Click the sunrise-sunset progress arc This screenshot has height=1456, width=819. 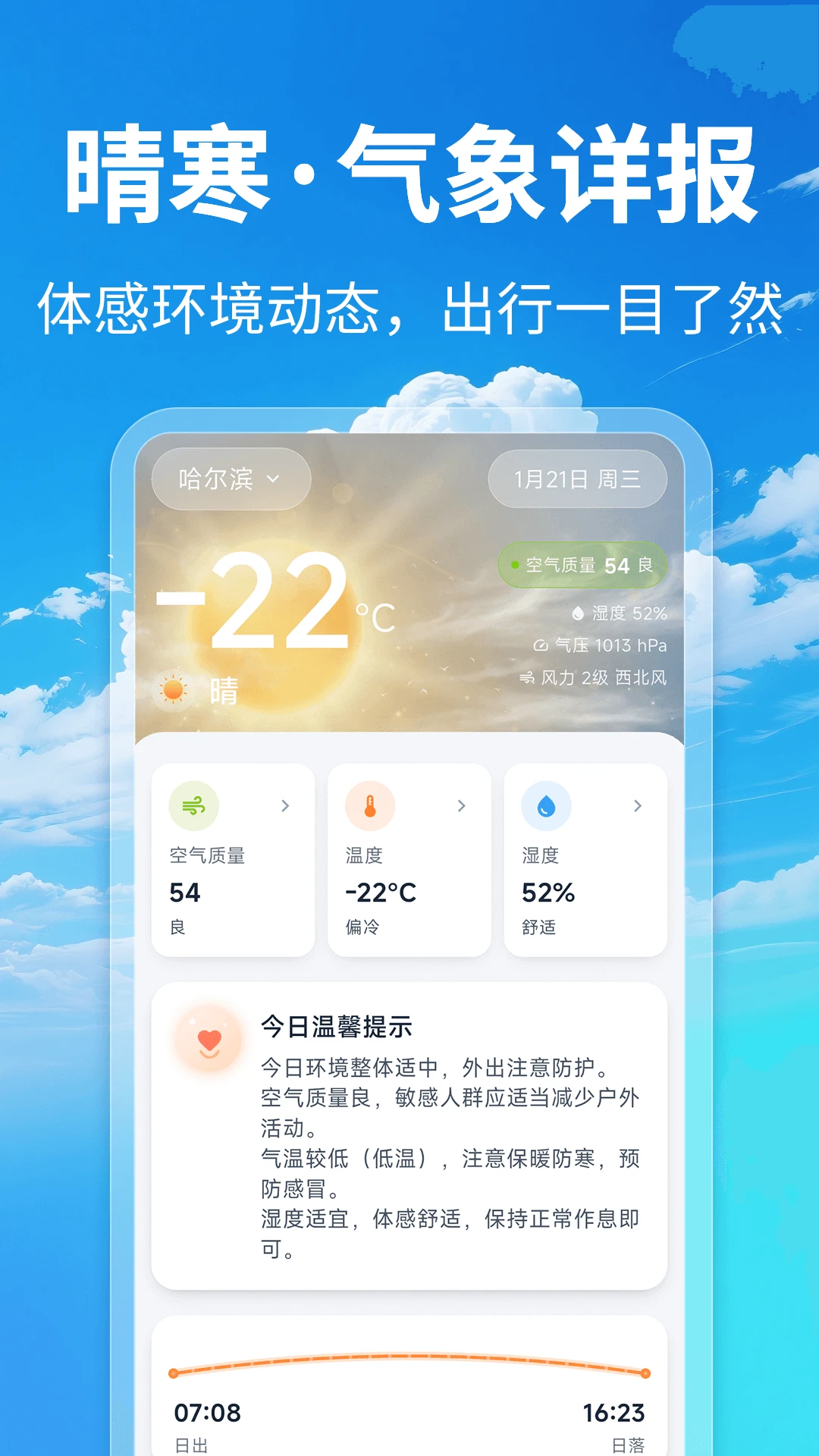tap(409, 1365)
